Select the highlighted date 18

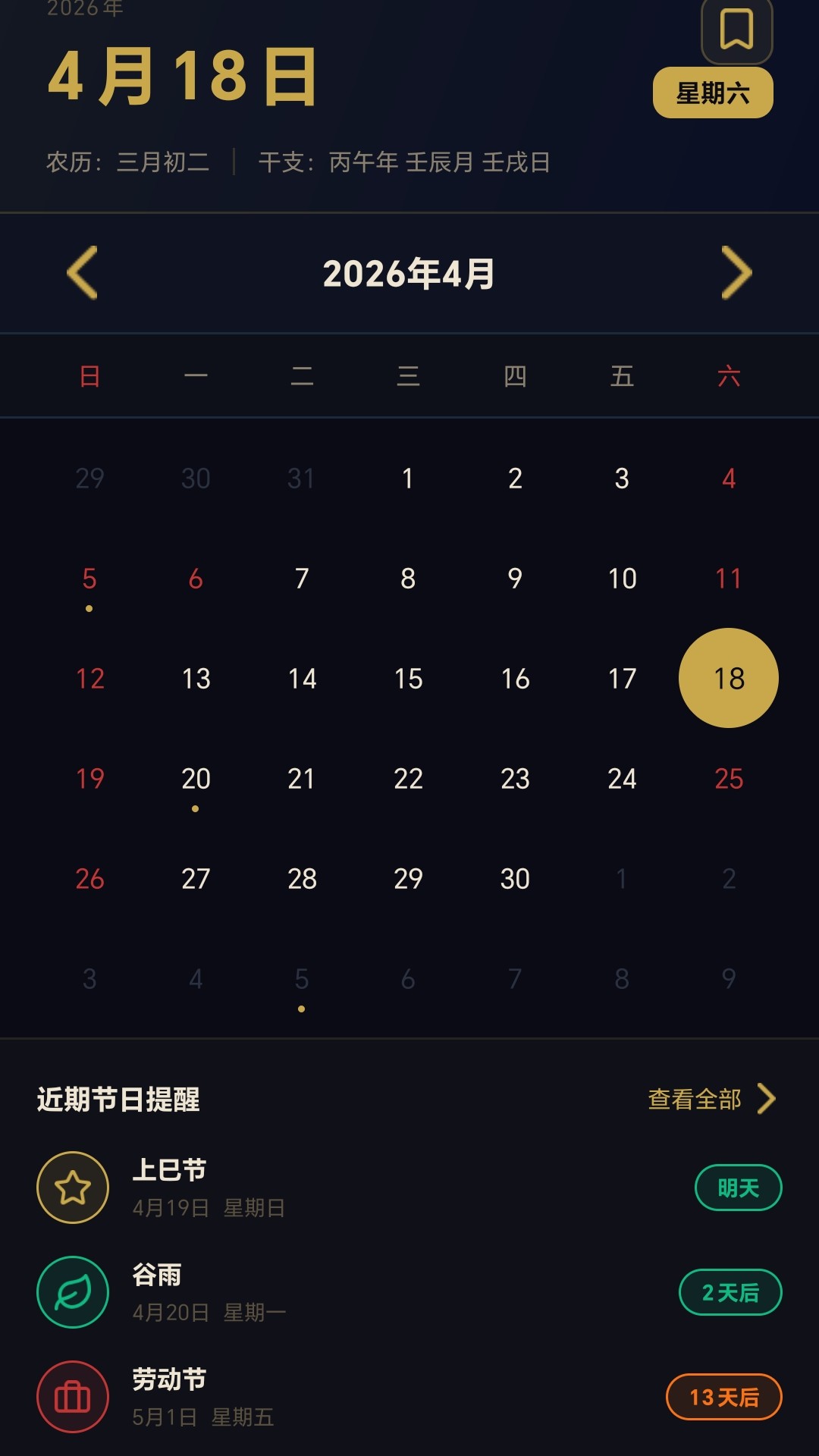click(x=728, y=677)
